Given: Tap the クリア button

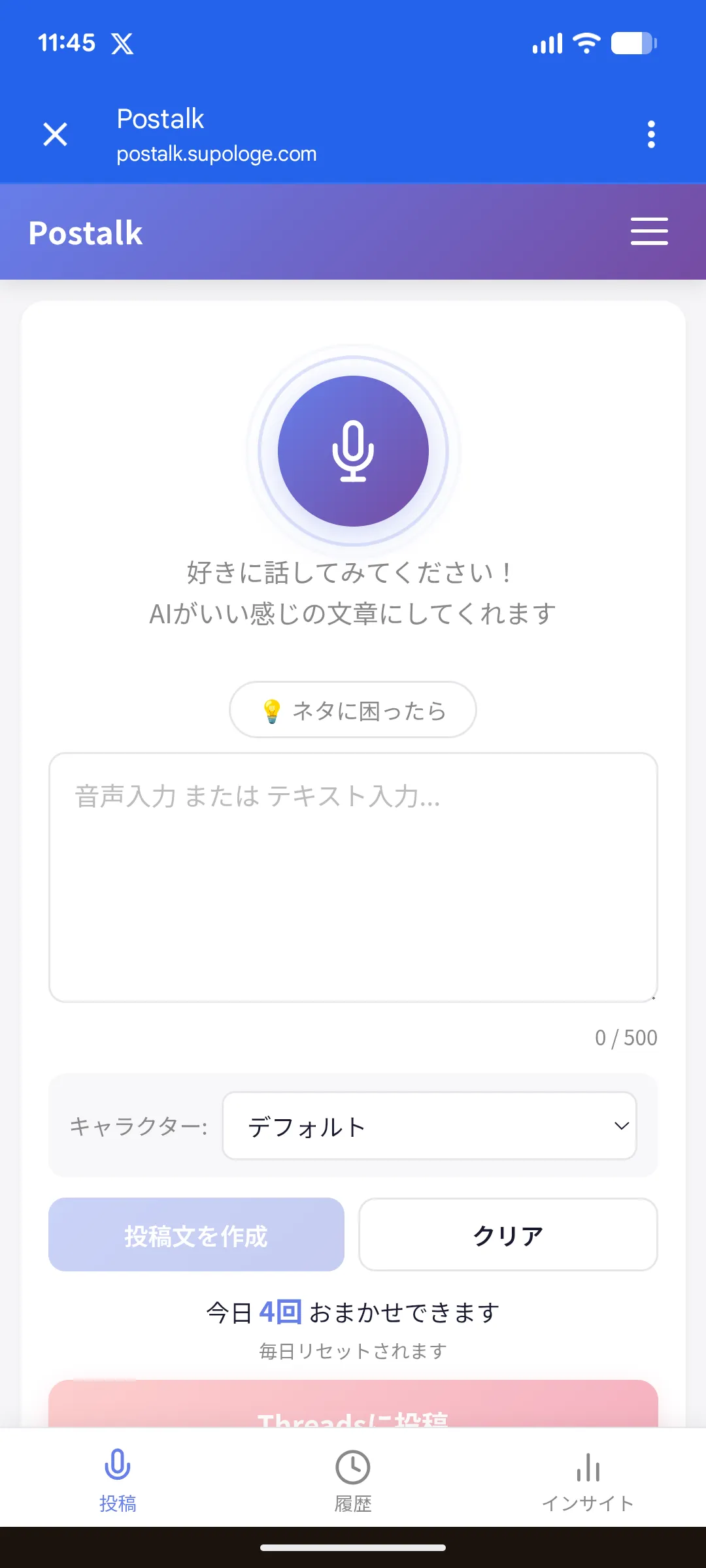Looking at the screenshot, I should (508, 1235).
